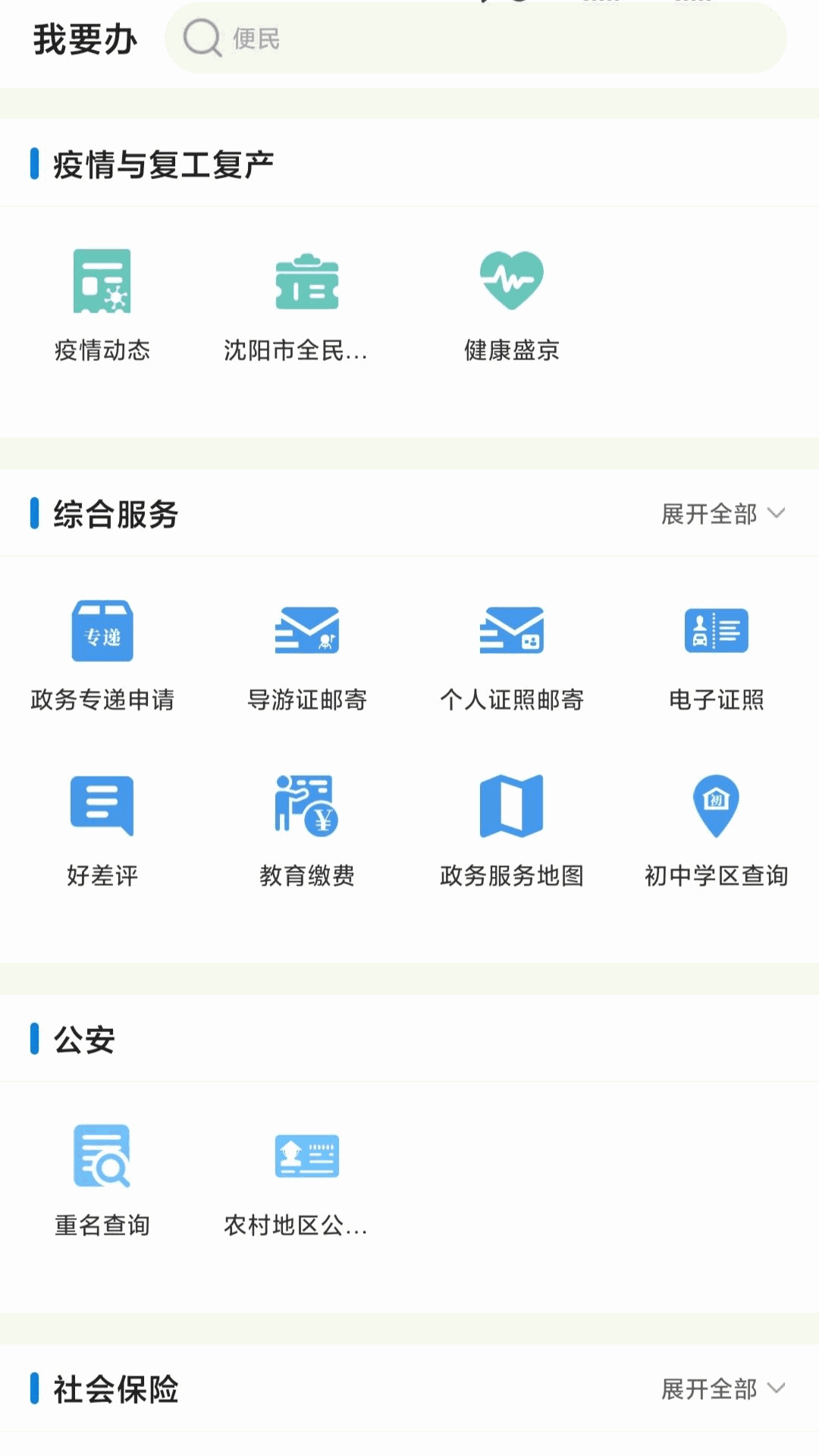Expand 综合服务 via 展开全部
The image size is (819, 1456).
tap(709, 514)
